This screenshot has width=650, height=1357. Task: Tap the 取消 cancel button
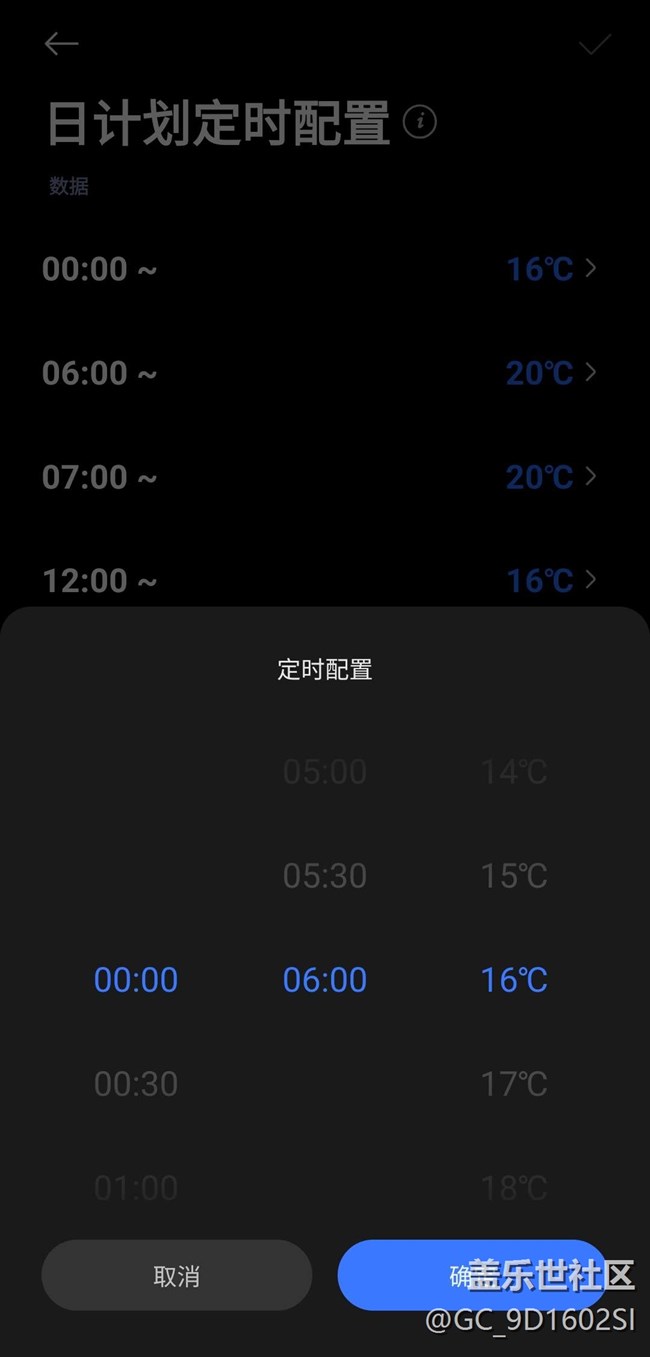177,1275
